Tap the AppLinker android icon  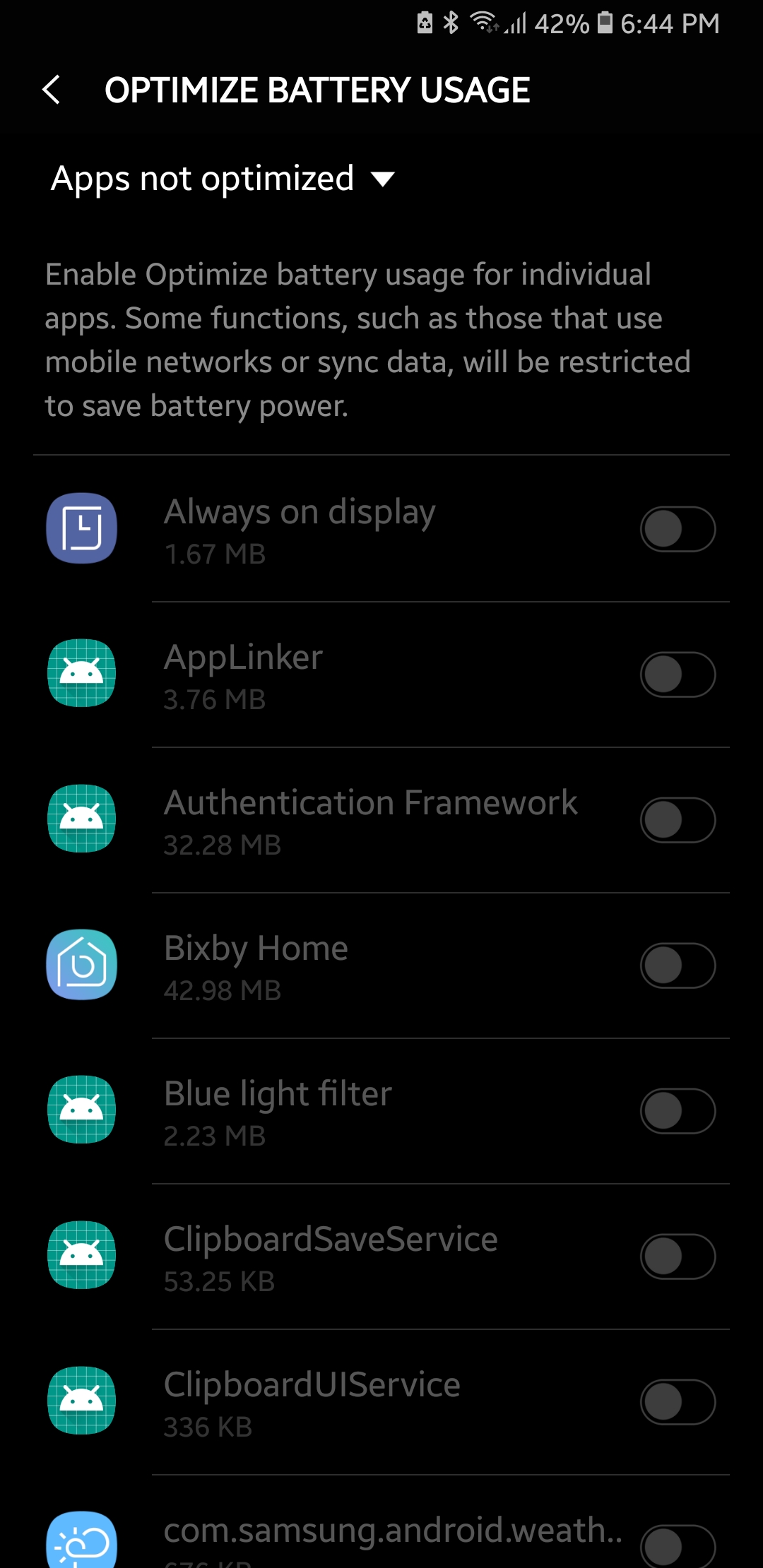pyautogui.click(x=81, y=673)
